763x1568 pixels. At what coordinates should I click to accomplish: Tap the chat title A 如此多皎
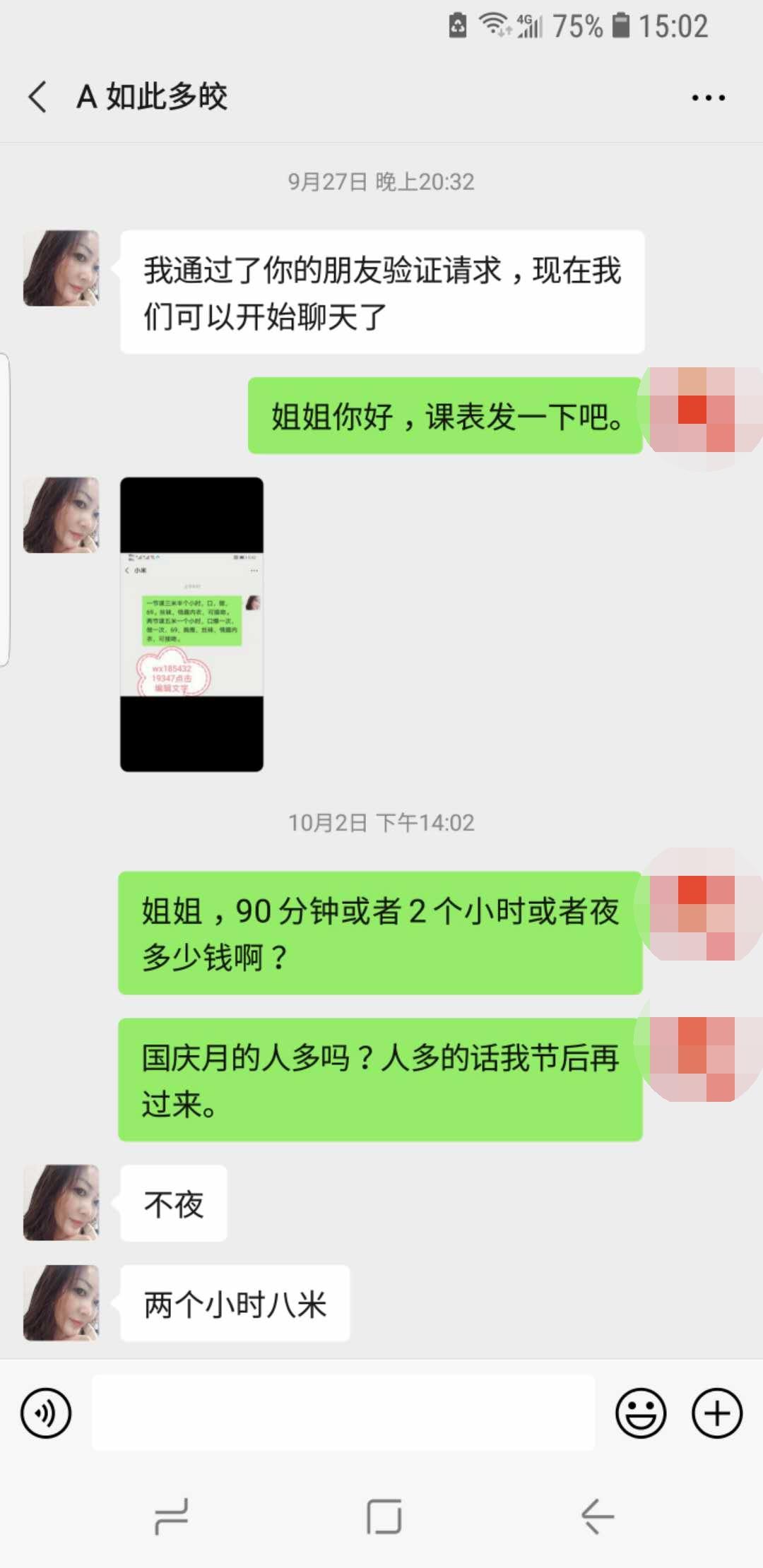point(152,97)
